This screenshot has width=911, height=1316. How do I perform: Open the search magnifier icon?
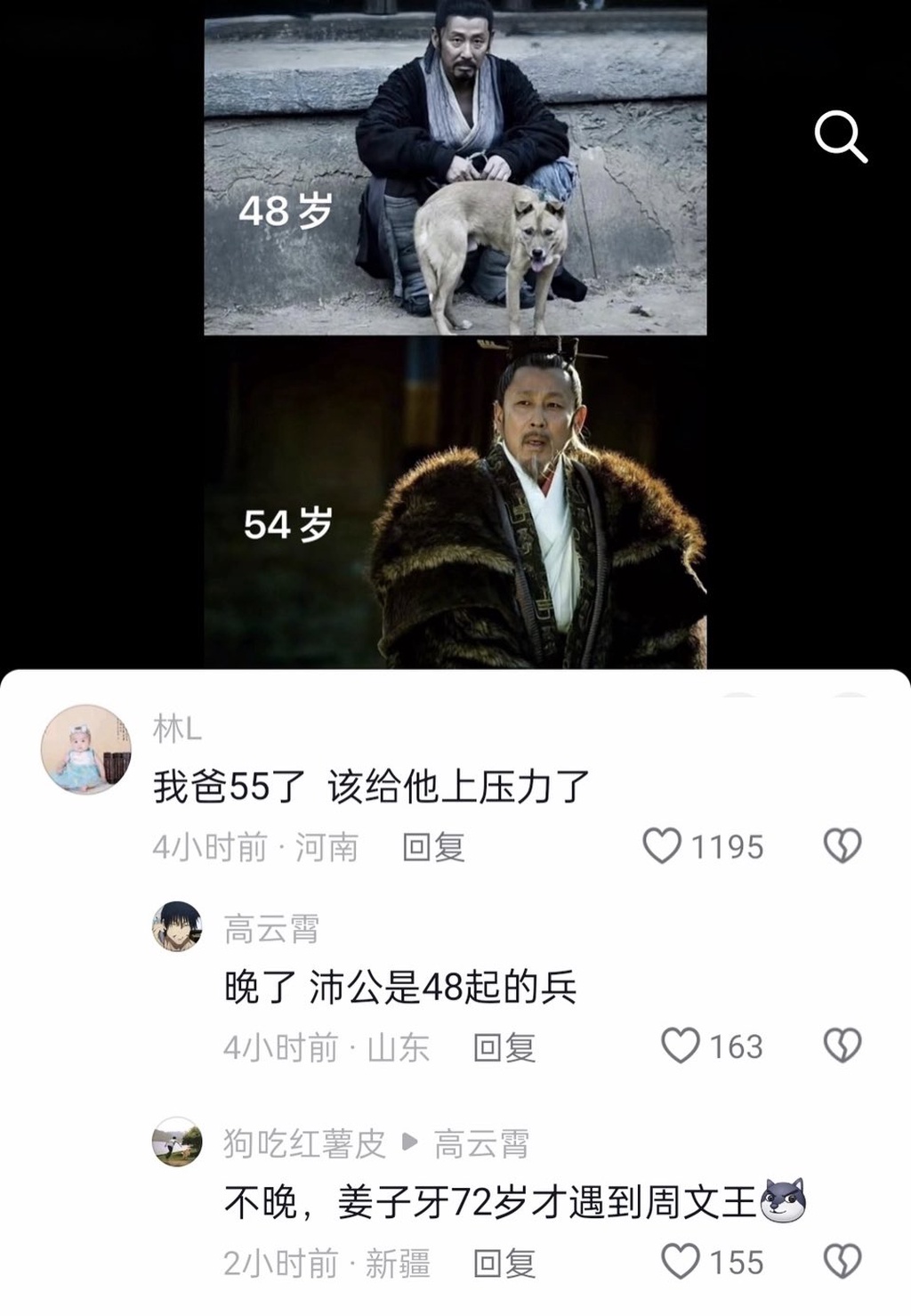[x=840, y=137]
